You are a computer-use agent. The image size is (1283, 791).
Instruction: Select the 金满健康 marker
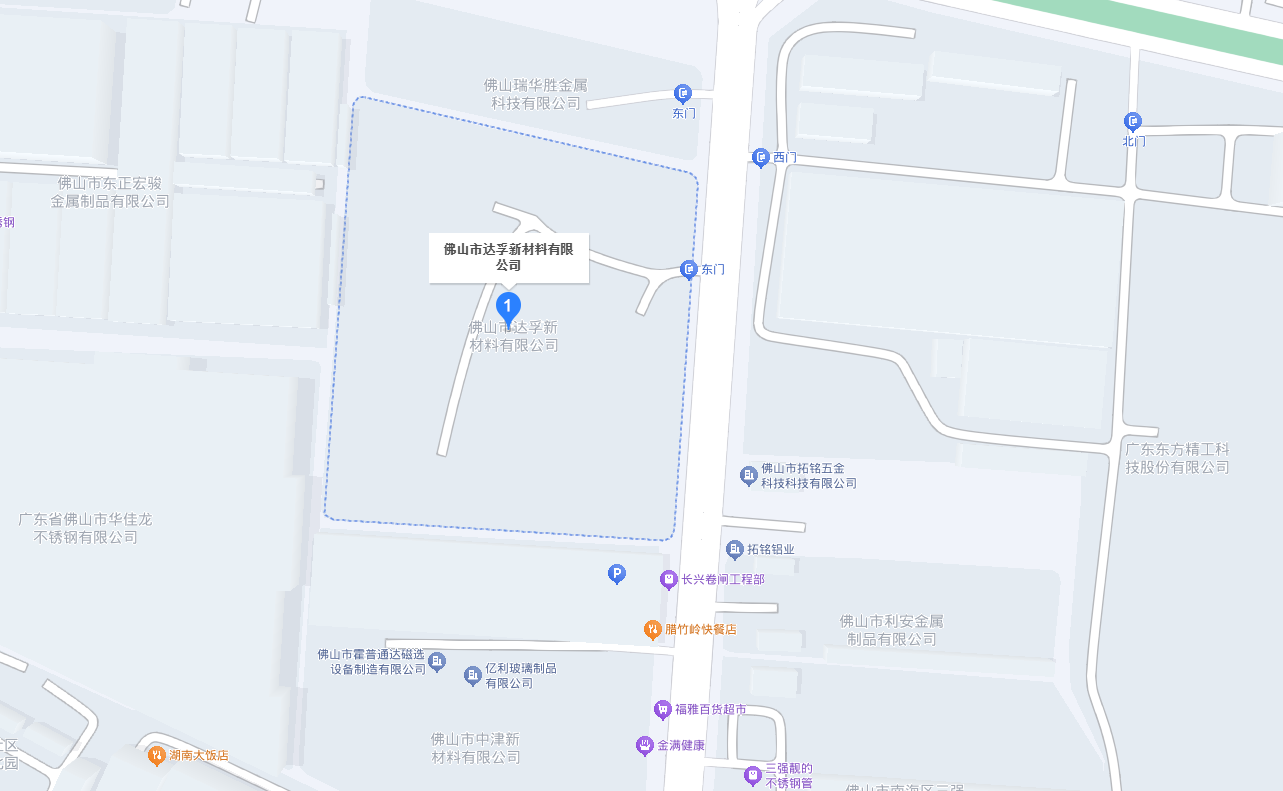[x=645, y=745]
